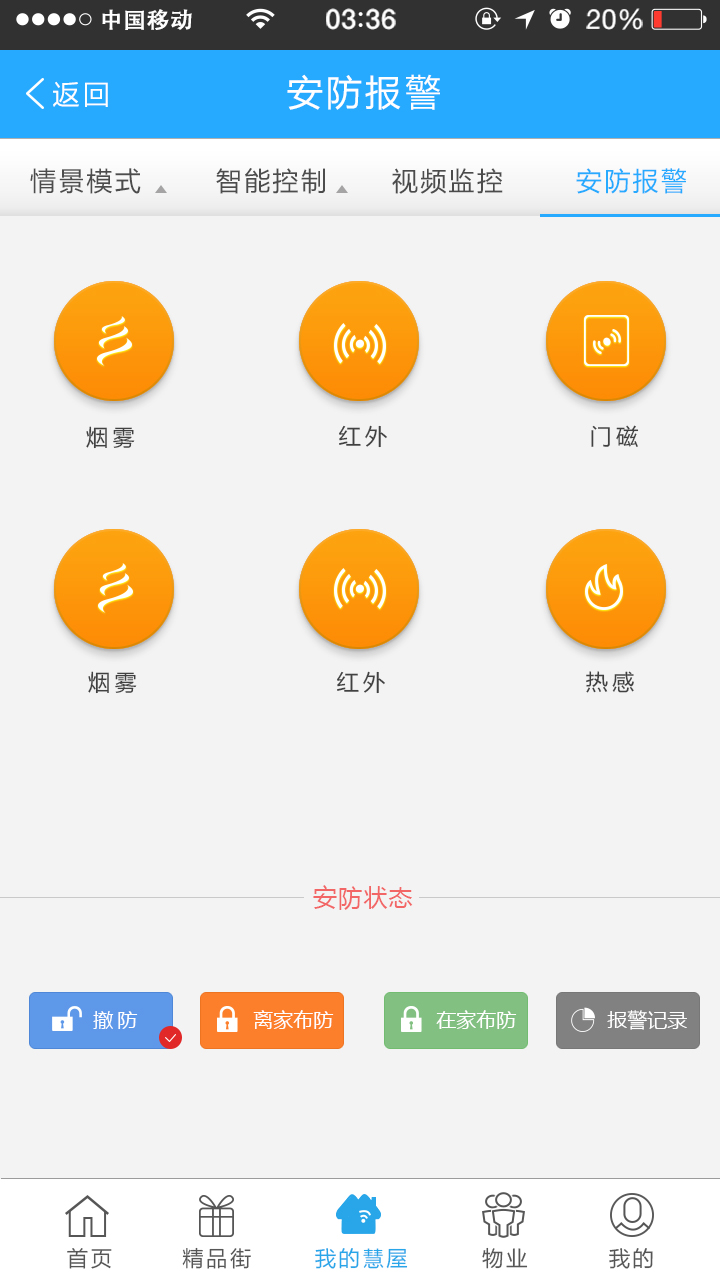Open 我的 profile via the person icon
The image size is (720, 1280).
[x=630, y=1228]
